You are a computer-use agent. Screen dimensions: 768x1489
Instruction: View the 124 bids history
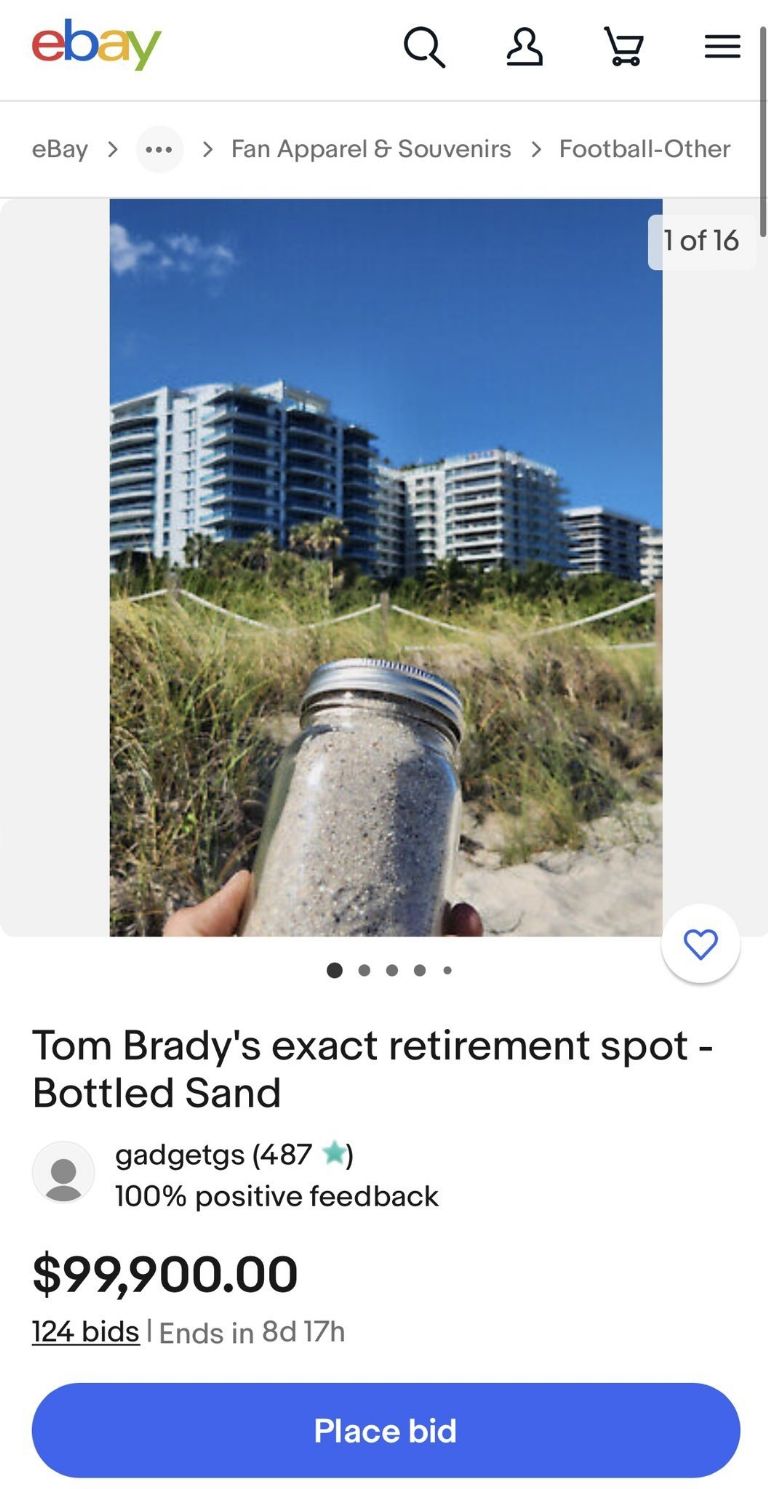click(x=86, y=1332)
